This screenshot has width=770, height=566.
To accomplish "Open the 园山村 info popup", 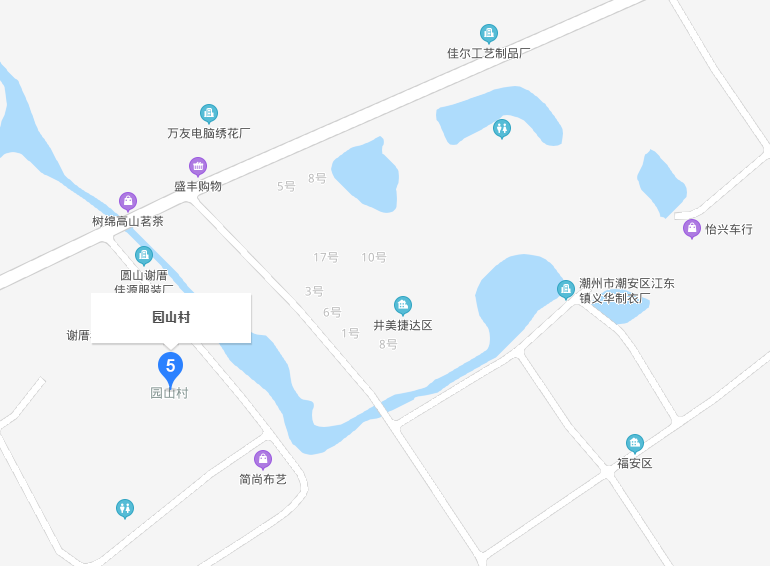I will click(x=170, y=318).
